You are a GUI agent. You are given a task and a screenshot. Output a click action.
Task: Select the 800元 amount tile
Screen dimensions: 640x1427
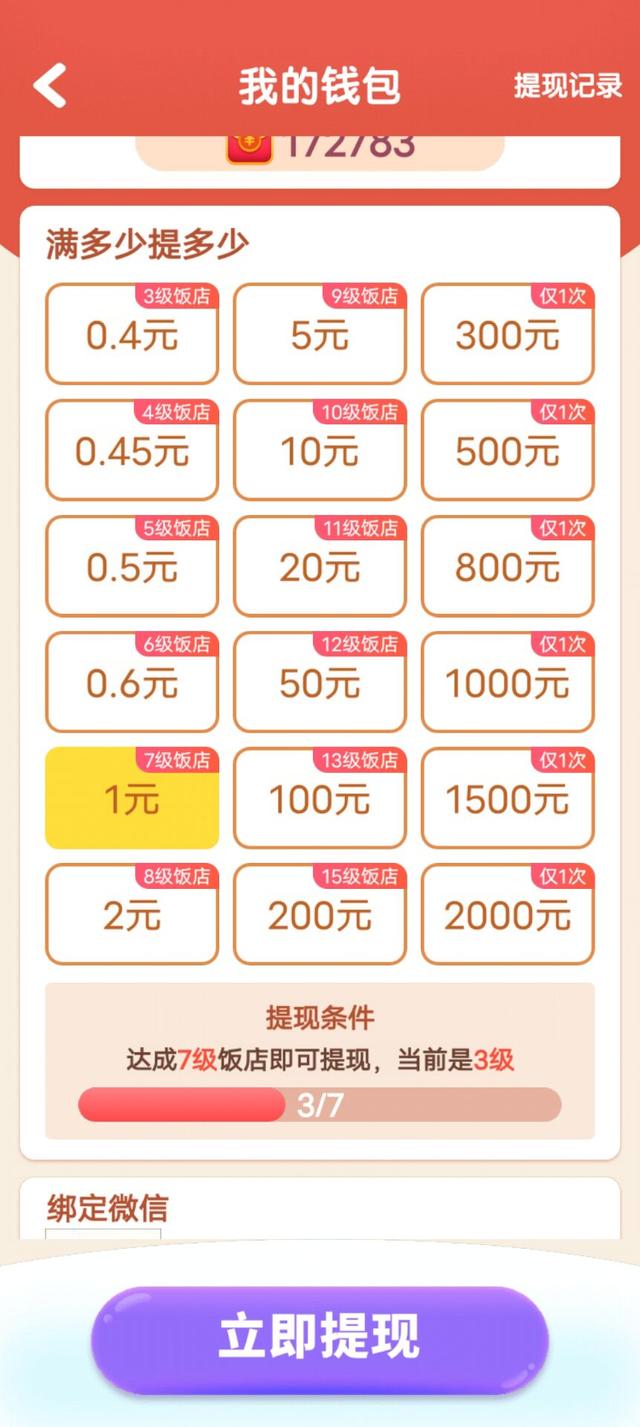coord(508,567)
